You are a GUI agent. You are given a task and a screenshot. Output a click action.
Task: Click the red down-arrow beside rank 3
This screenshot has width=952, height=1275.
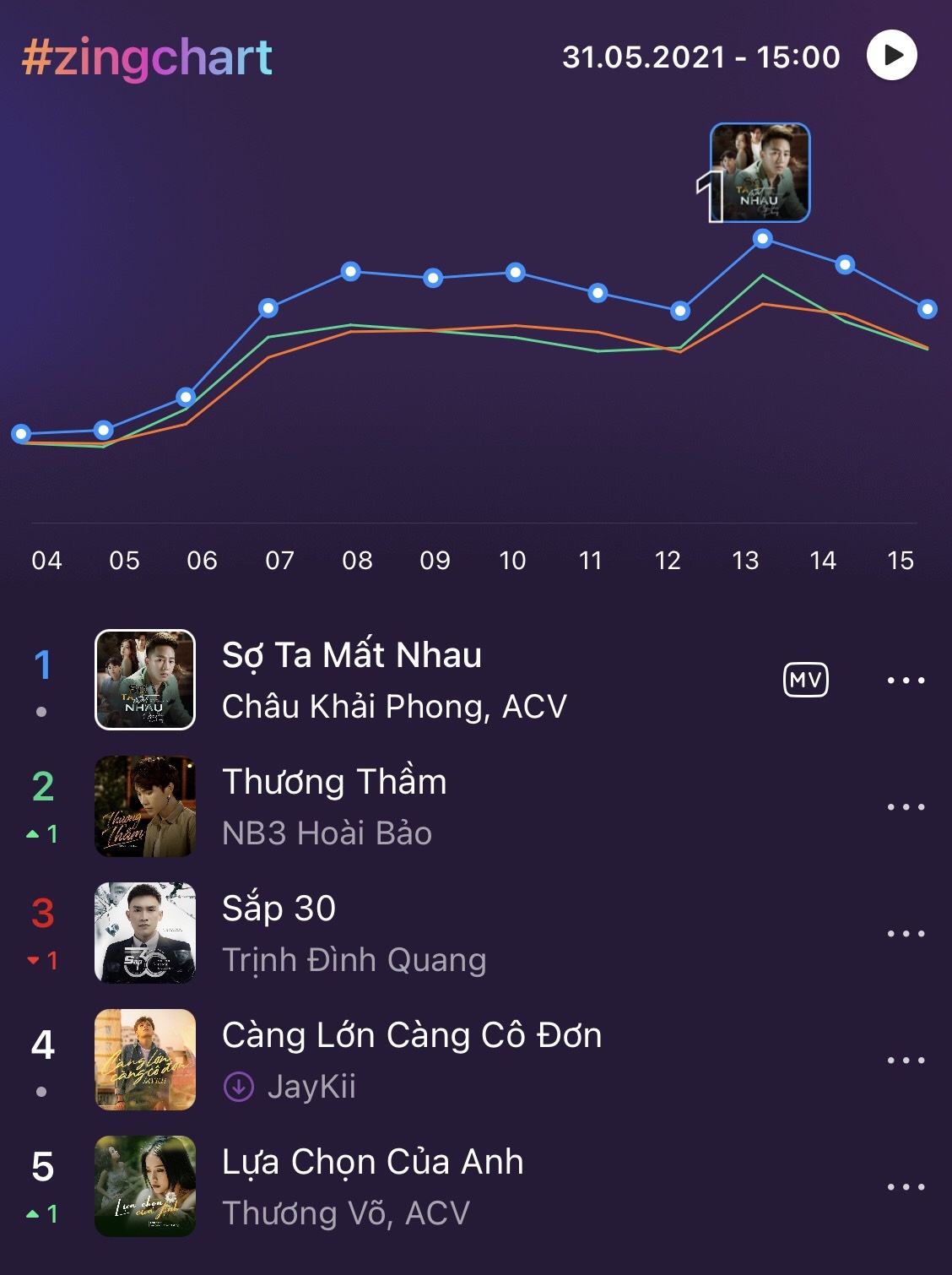click(x=35, y=961)
